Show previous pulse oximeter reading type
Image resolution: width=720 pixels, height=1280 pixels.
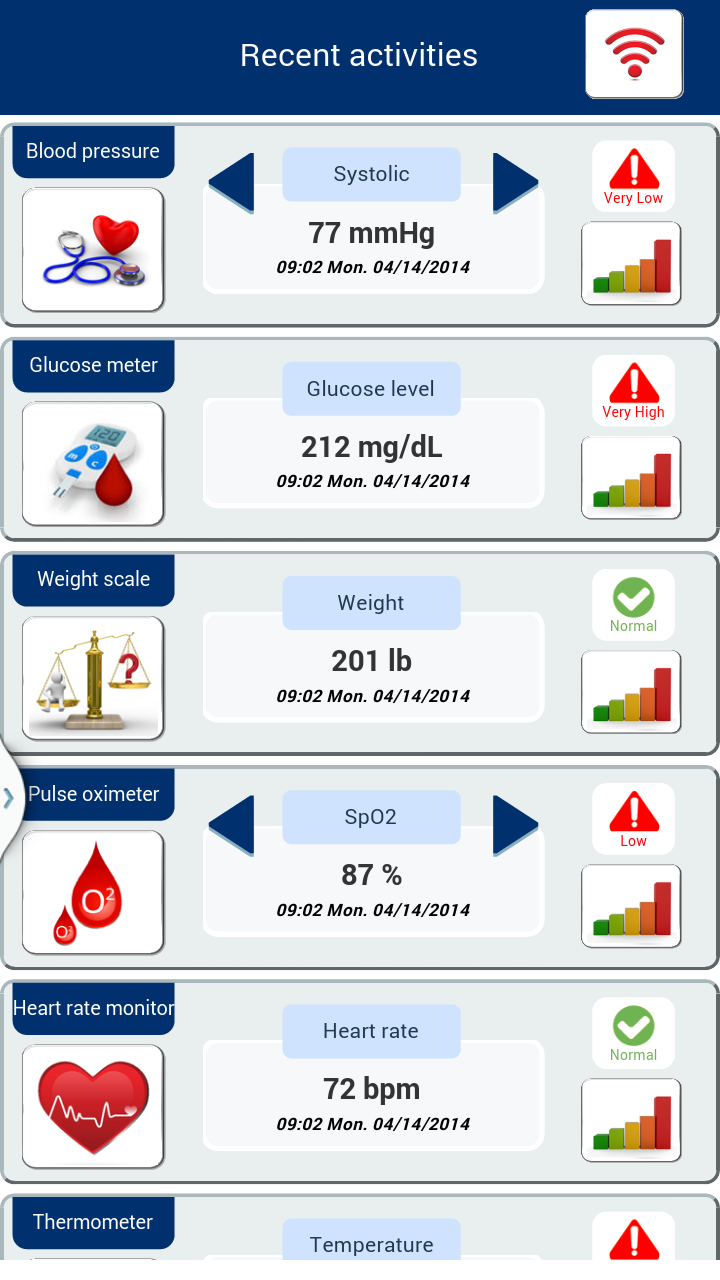(x=231, y=825)
